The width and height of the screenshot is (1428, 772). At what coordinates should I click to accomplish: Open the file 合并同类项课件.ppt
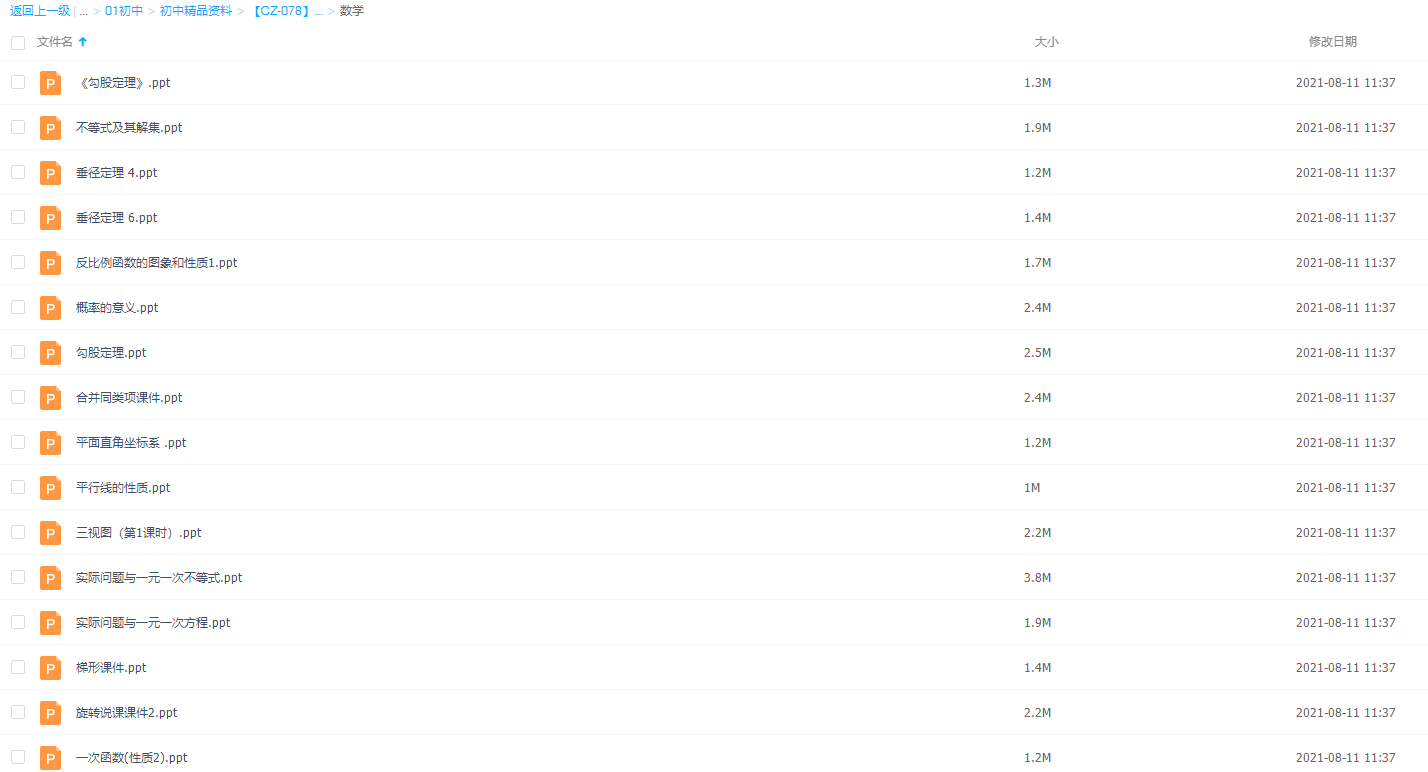click(129, 398)
